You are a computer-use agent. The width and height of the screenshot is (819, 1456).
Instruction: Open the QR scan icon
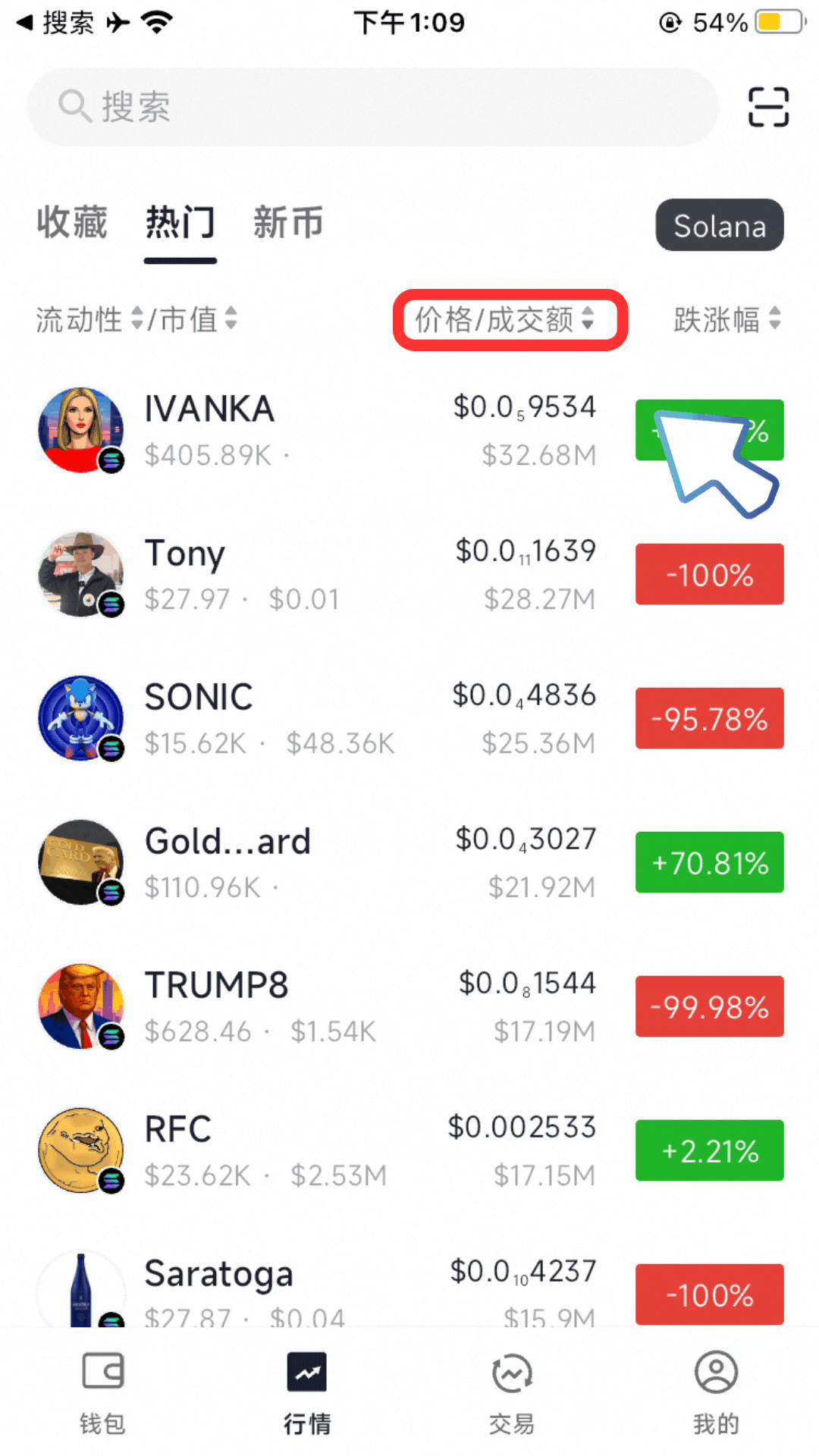click(768, 107)
